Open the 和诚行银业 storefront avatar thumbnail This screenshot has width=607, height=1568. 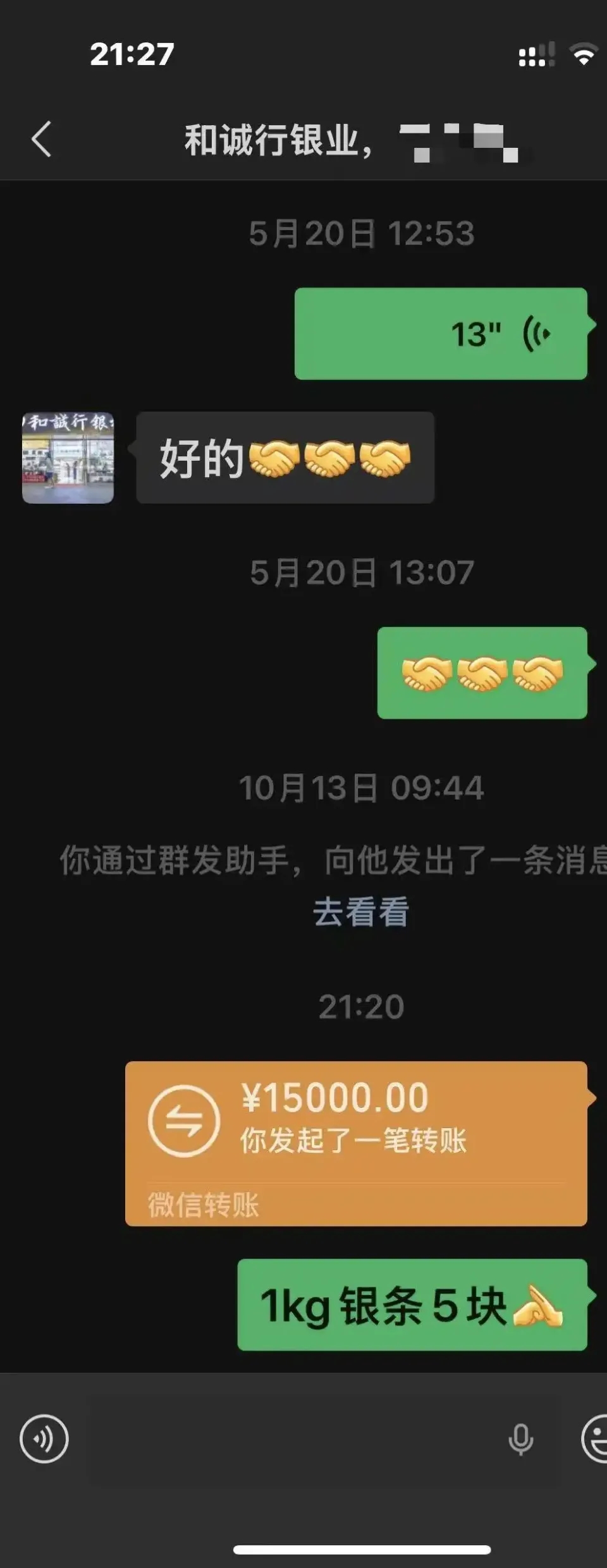[x=69, y=456]
